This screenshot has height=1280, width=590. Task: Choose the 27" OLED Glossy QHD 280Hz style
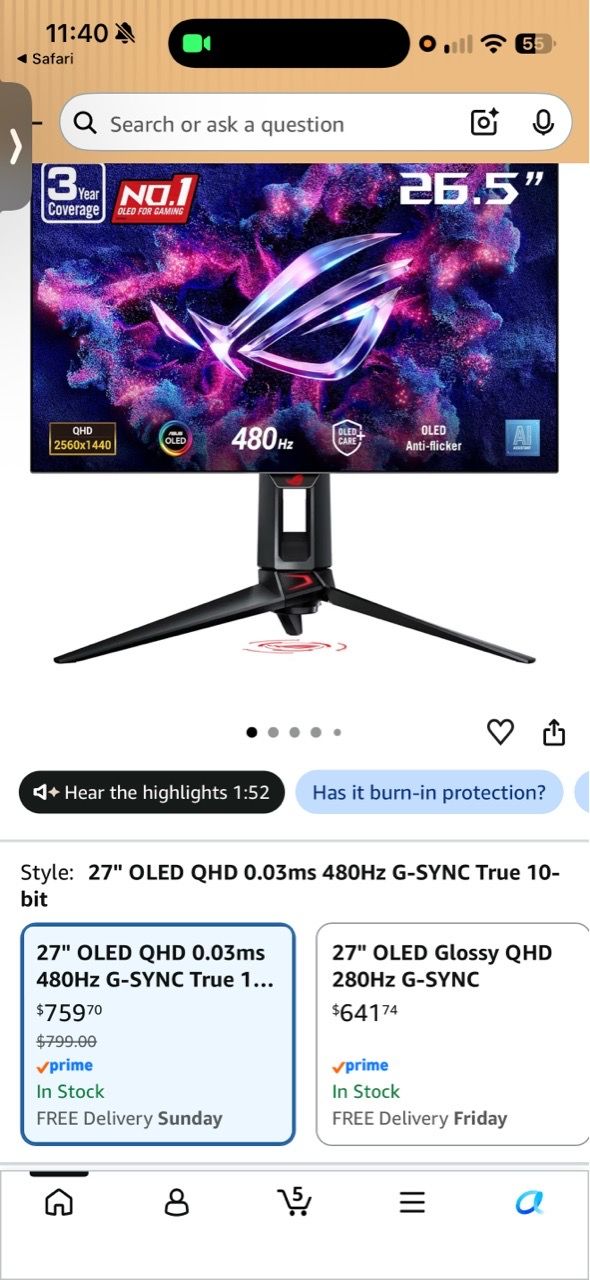click(x=453, y=1034)
